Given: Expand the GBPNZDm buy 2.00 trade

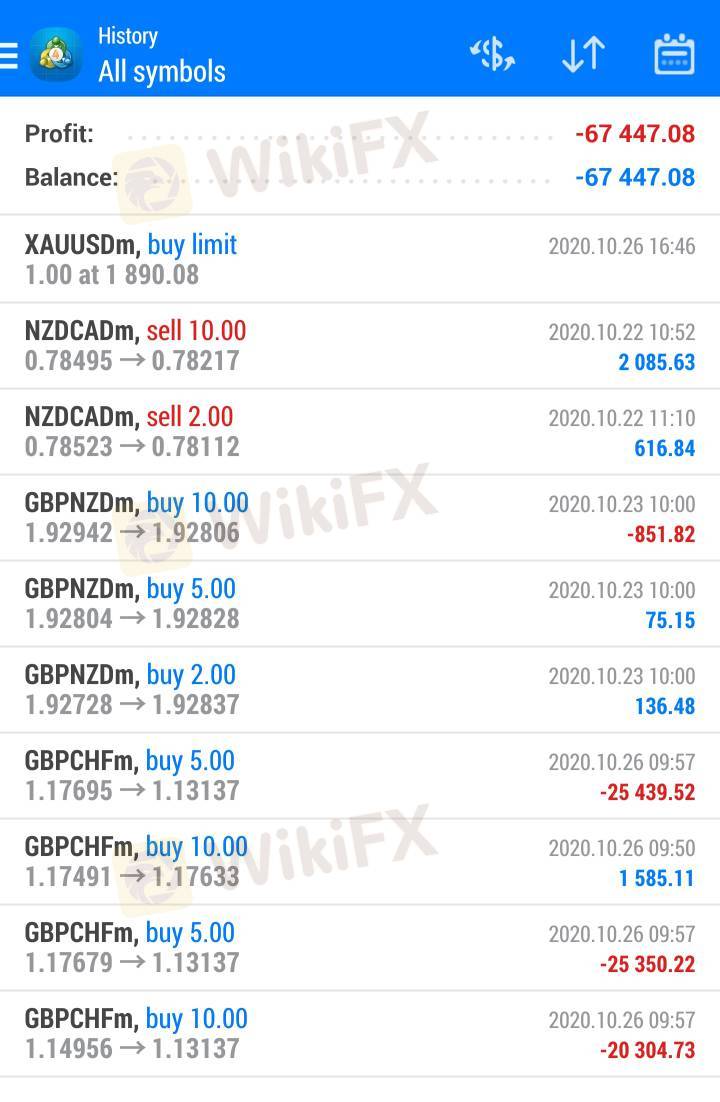Looking at the screenshot, I should pyautogui.click(x=360, y=689).
